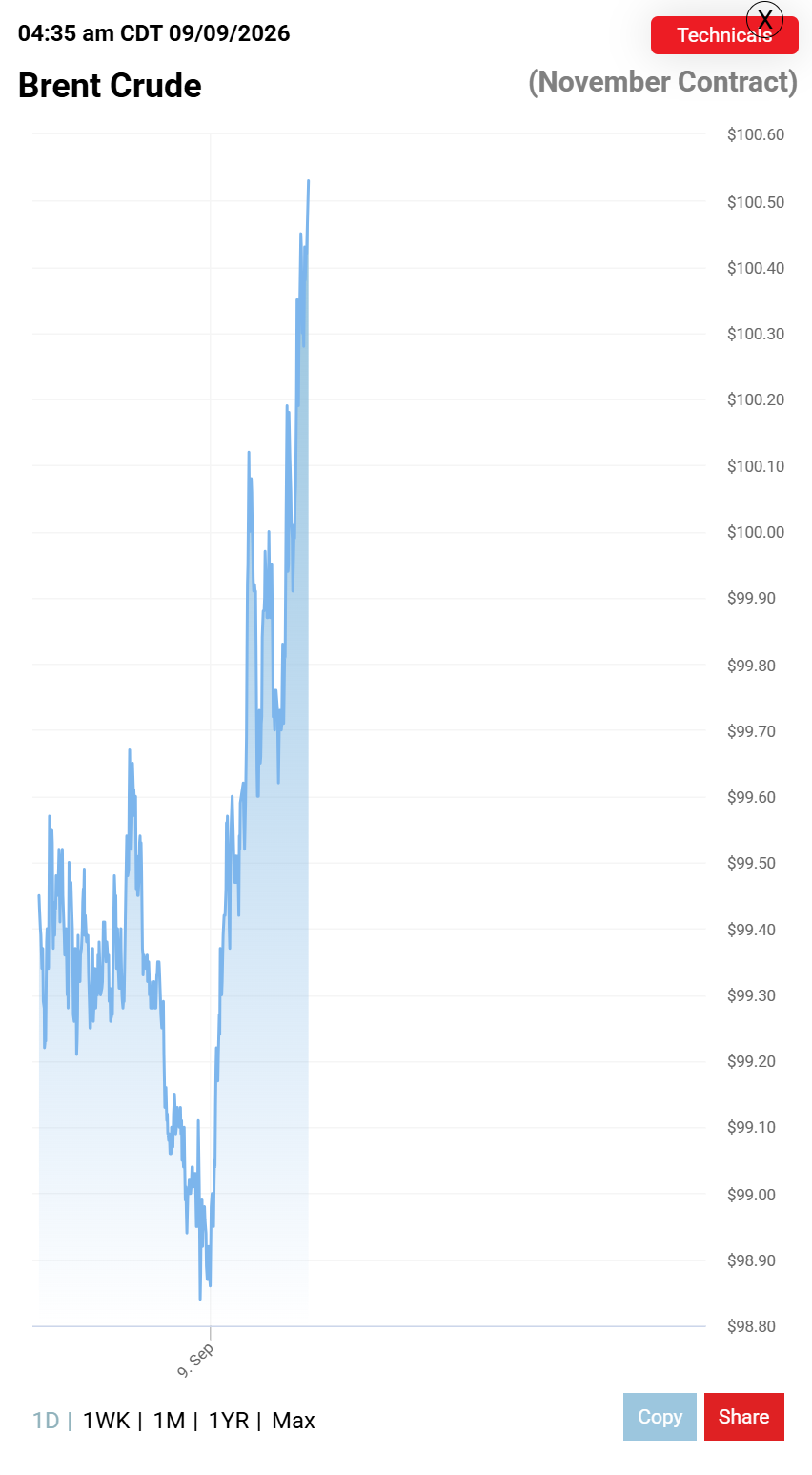Copy the Brent Crude chart
The image size is (812, 1475).
pyautogui.click(x=660, y=1417)
